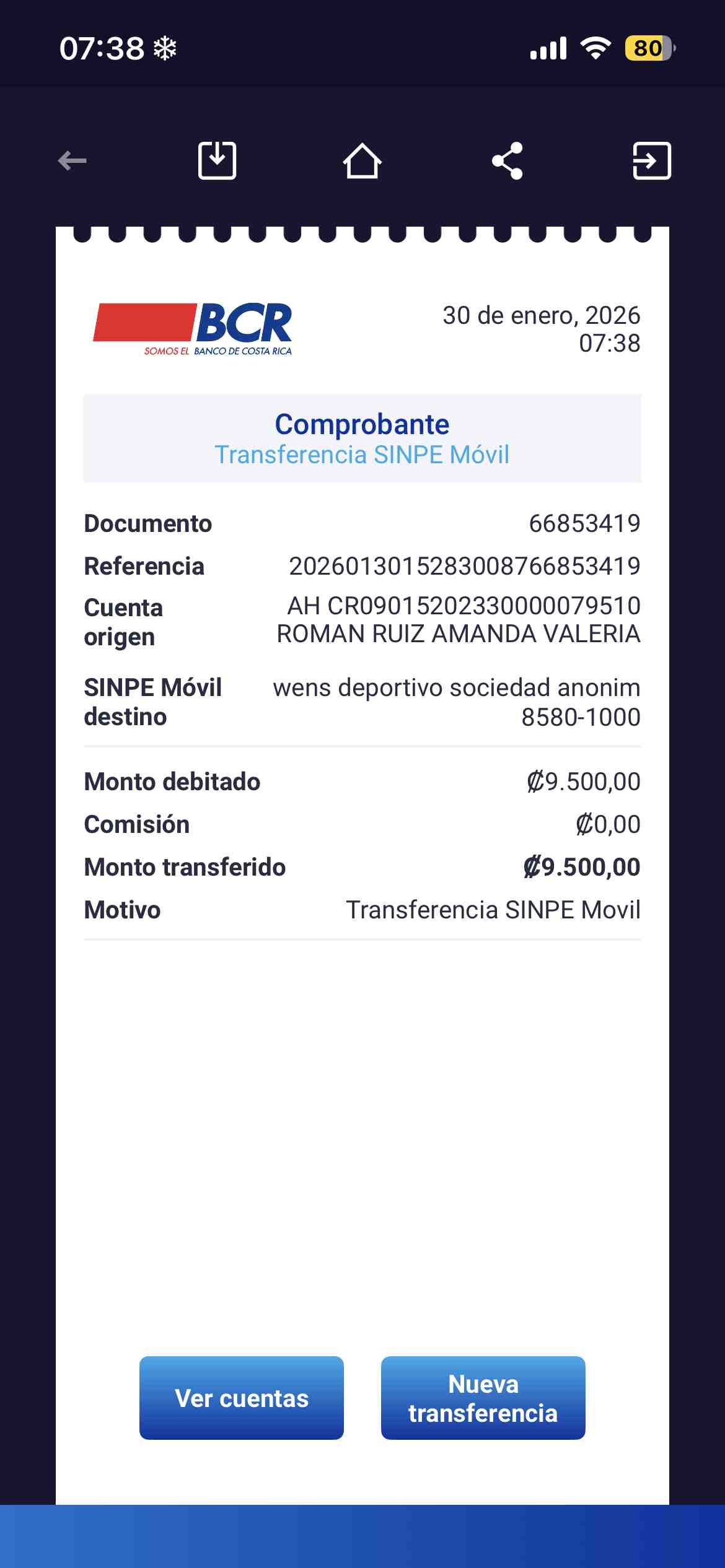Screen dimensions: 725x1568
Task: Go back using the left arrow
Action: pos(72,161)
